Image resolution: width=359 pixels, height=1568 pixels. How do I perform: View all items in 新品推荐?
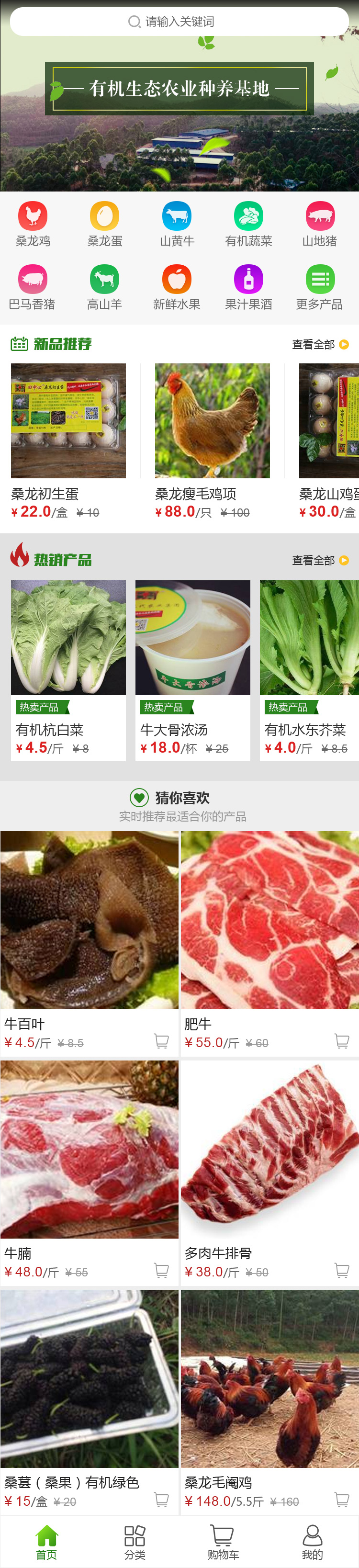click(x=320, y=345)
